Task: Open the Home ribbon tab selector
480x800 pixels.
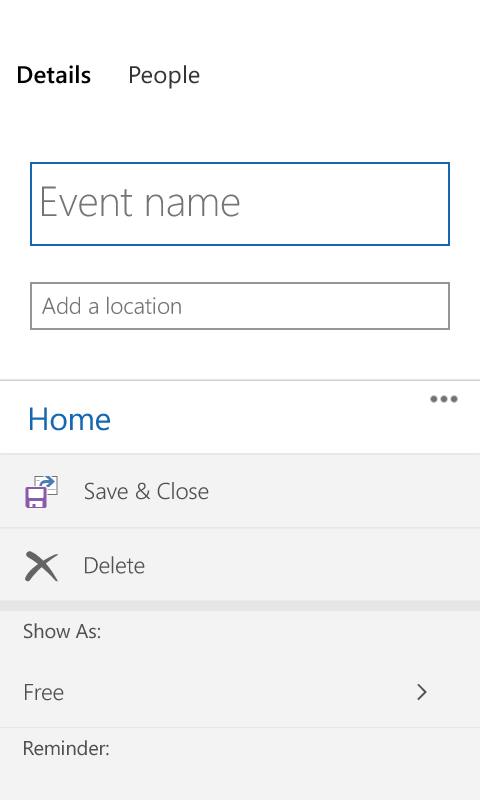Action: 69,419
